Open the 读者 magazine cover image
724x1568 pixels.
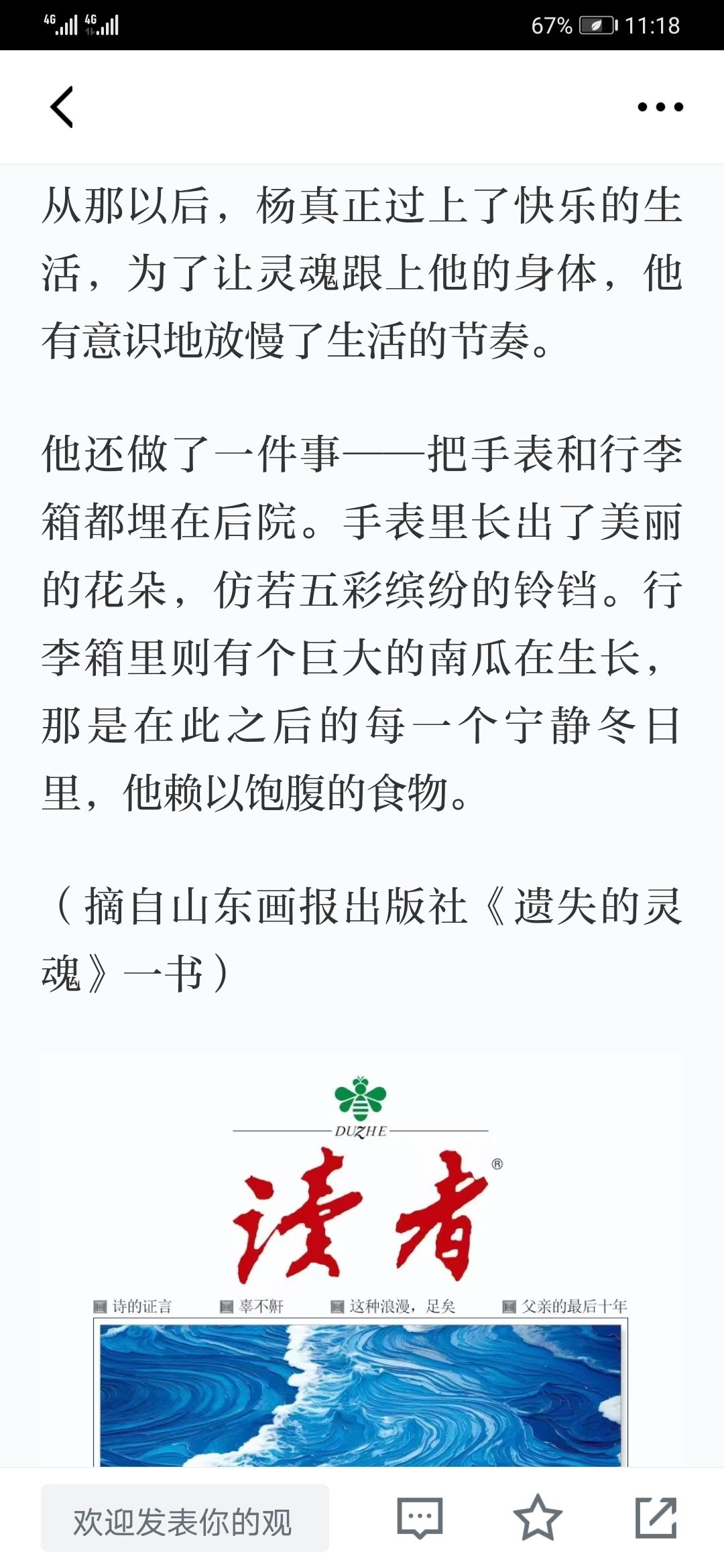point(362,1260)
